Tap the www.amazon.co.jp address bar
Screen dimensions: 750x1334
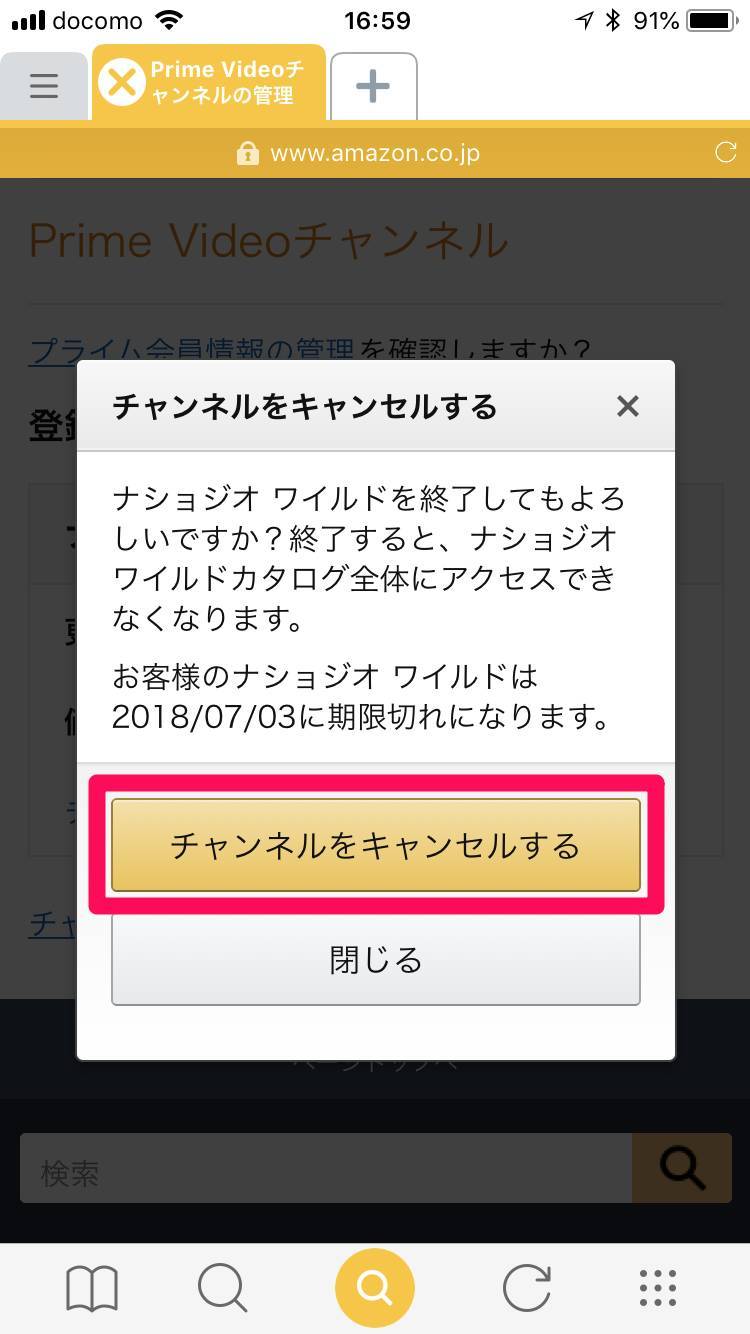tap(374, 153)
